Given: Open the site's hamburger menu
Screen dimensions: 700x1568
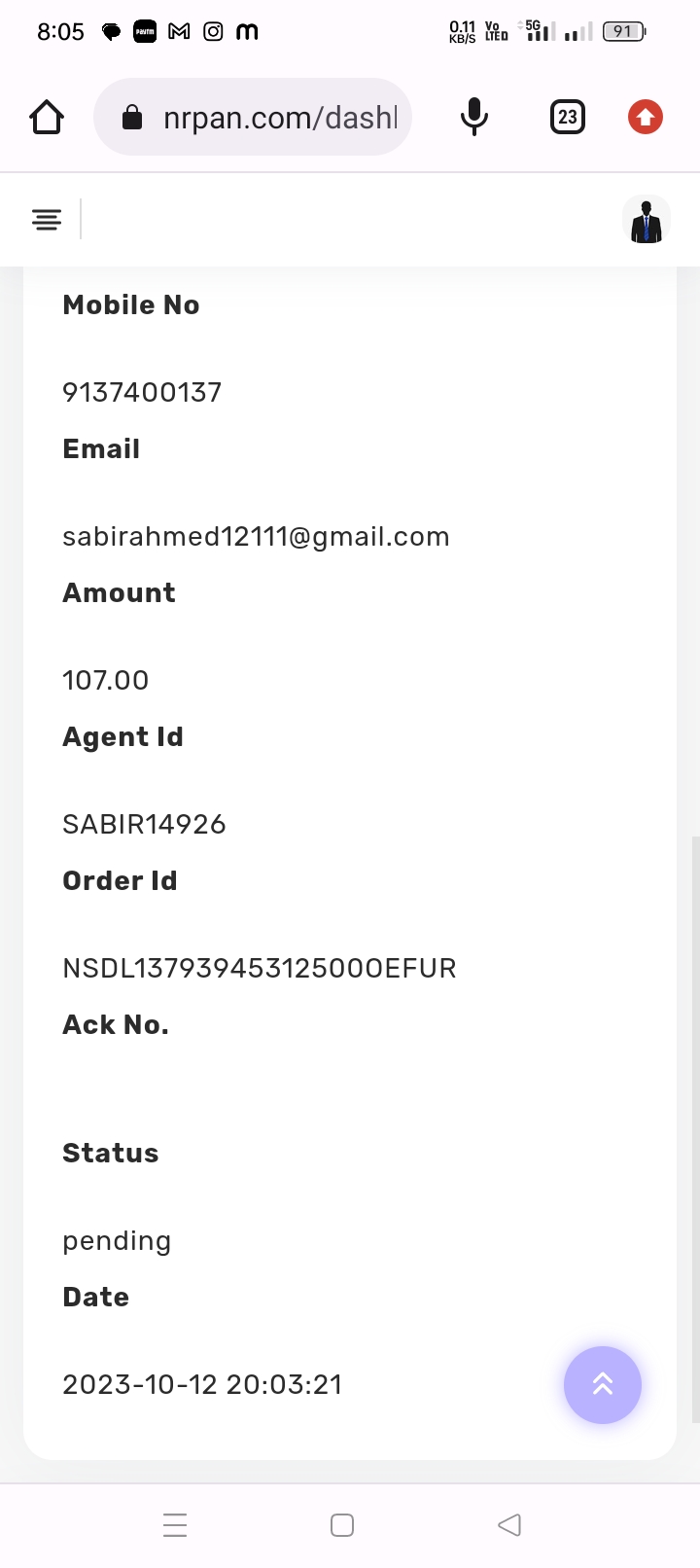Looking at the screenshot, I should [47, 220].
